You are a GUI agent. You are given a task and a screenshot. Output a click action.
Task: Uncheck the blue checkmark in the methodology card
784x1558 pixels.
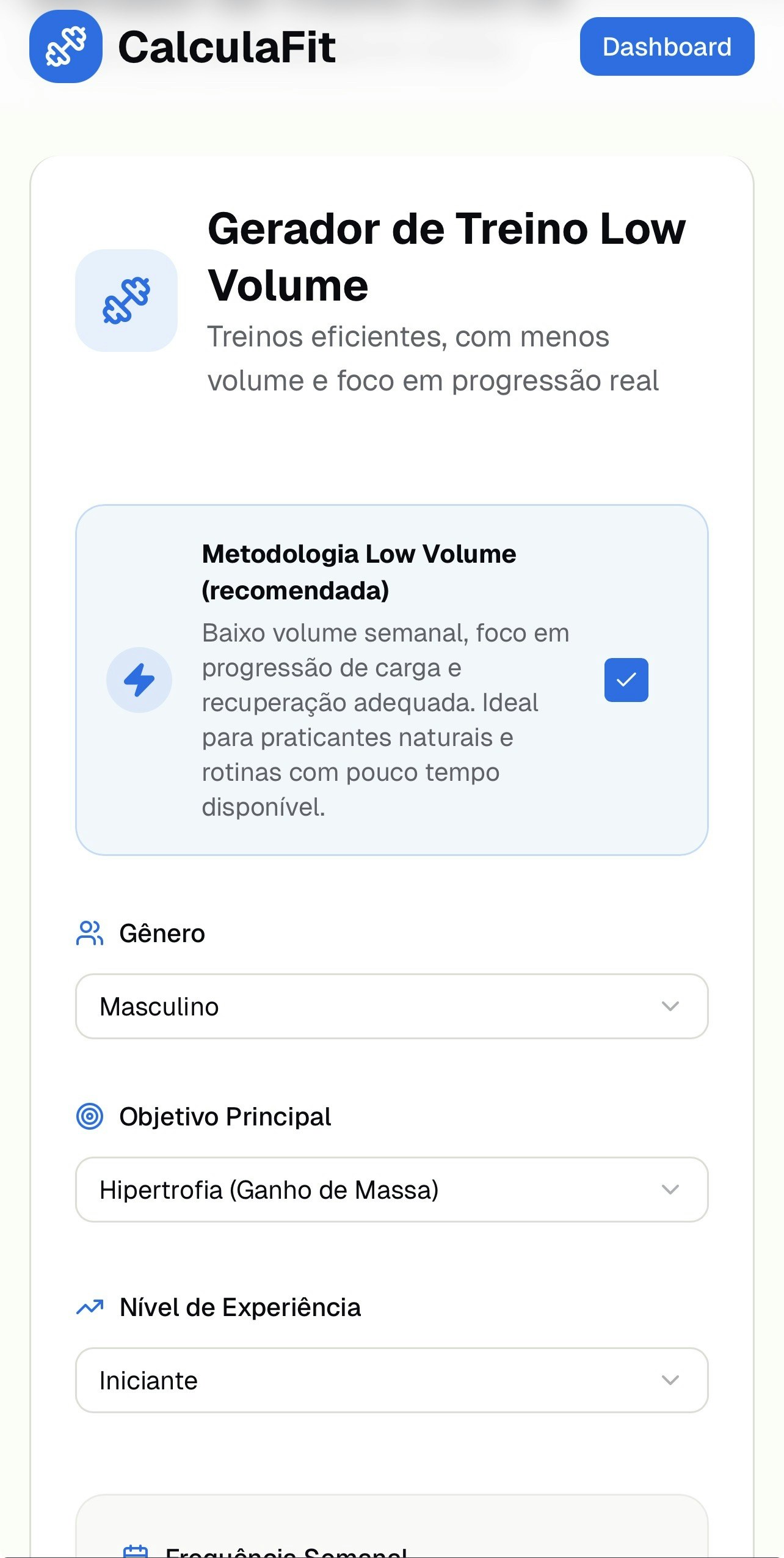tap(625, 679)
